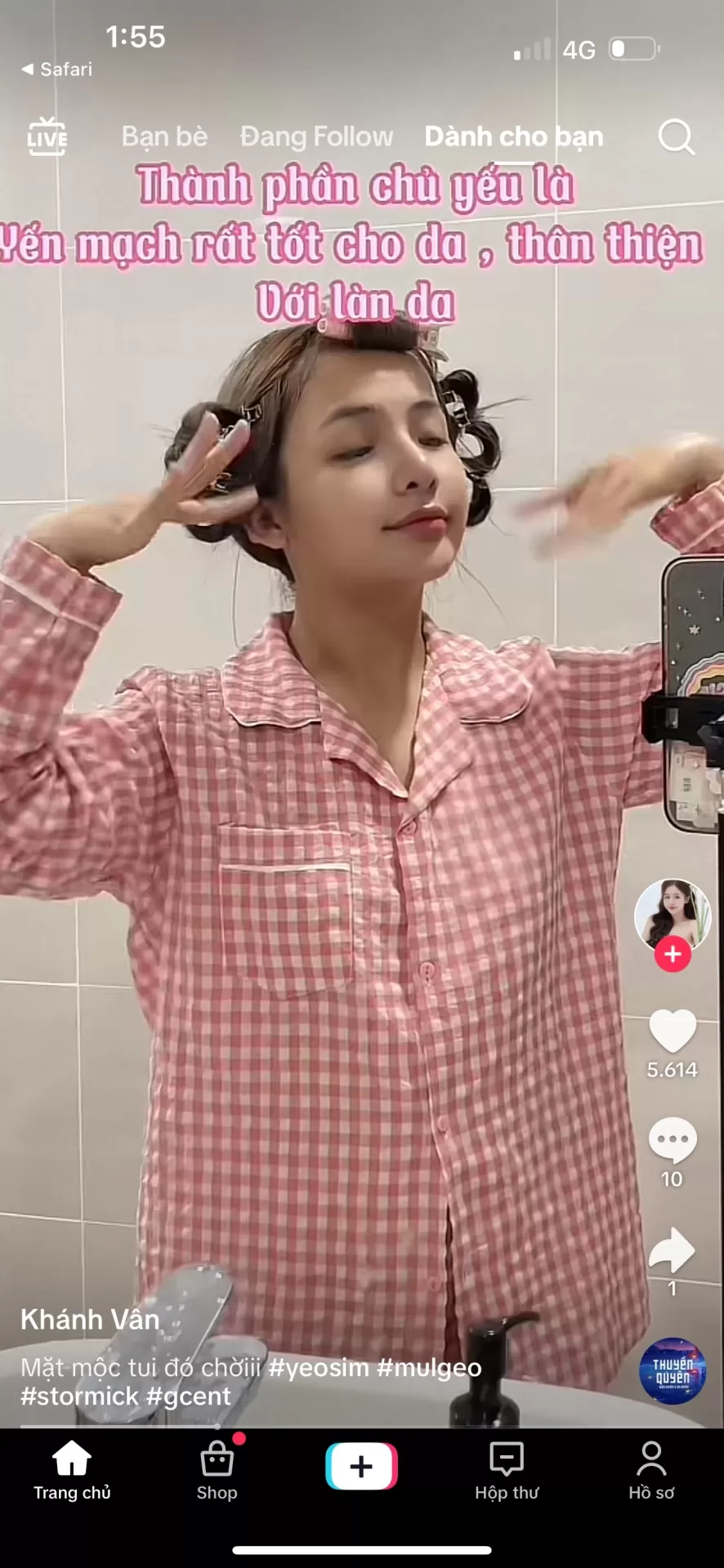The height and width of the screenshot is (1568, 724).
Task: Switch to the Bạn bè tab
Action: point(164,136)
